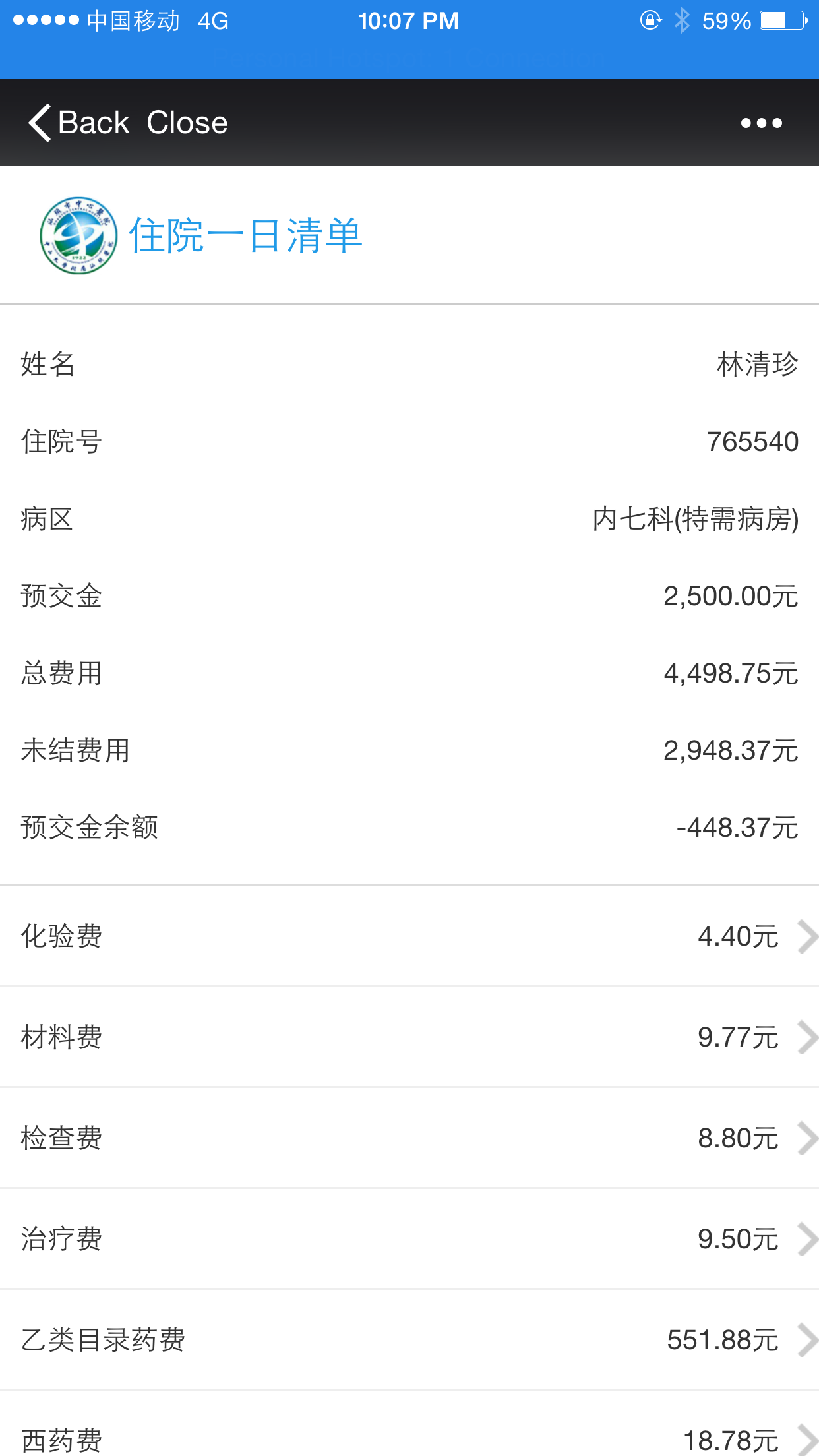
Task: Close this web page
Action: 187,123
